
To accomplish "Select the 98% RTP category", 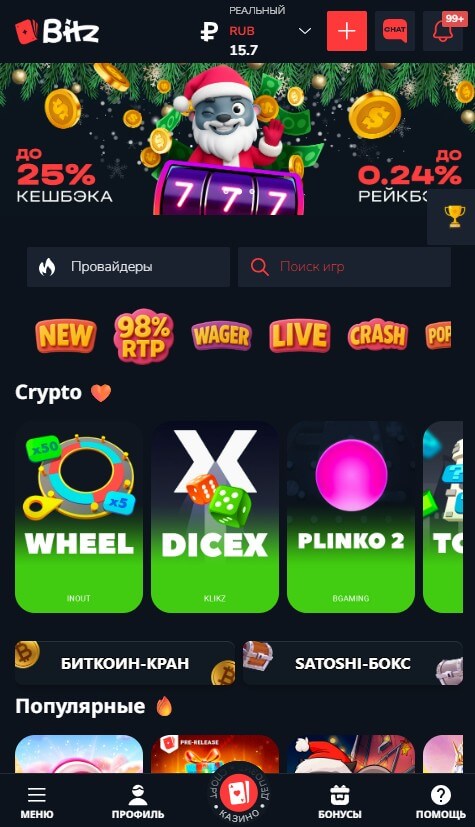I will (143, 335).
